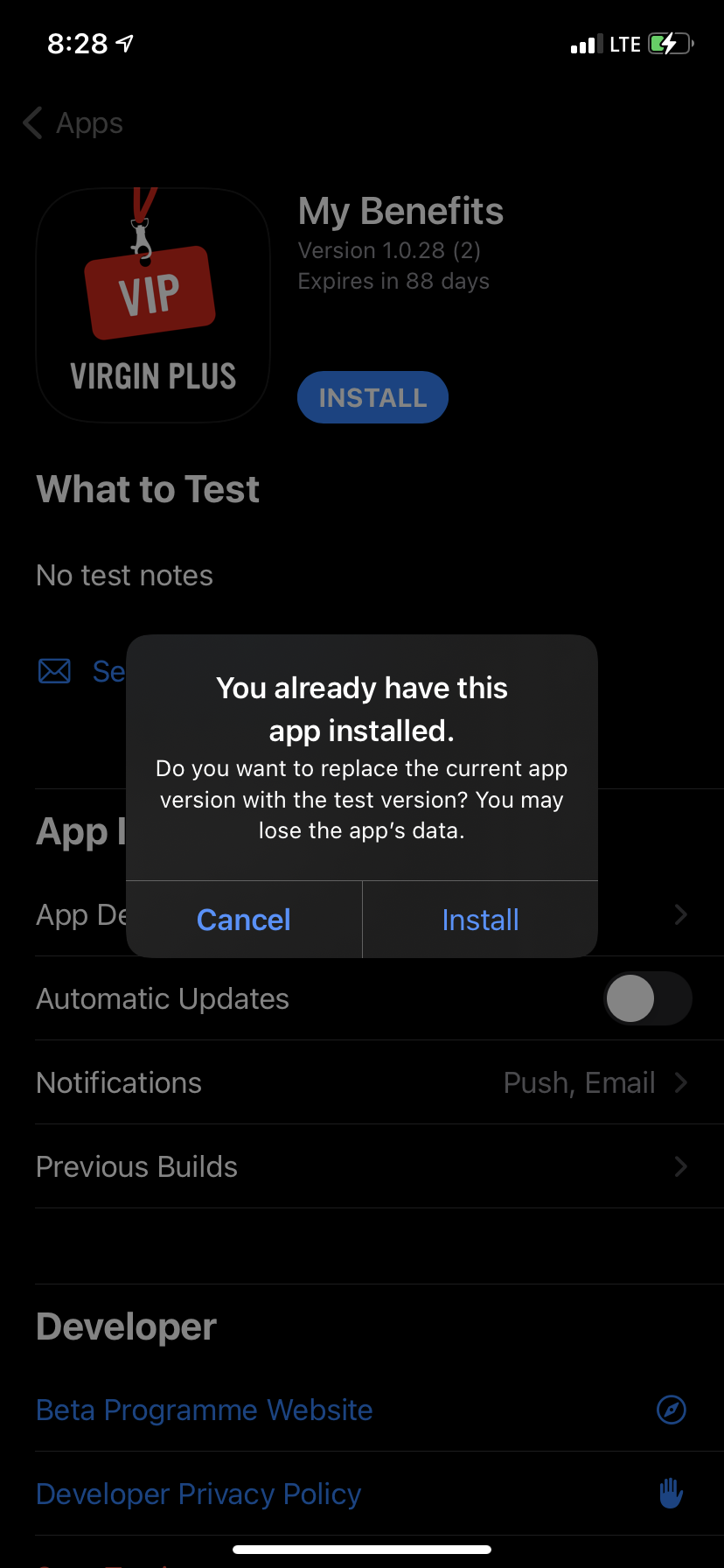This screenshot has height=1568, width=724.
Task: Cancel the replace app dialog
Action: (244, 920)
